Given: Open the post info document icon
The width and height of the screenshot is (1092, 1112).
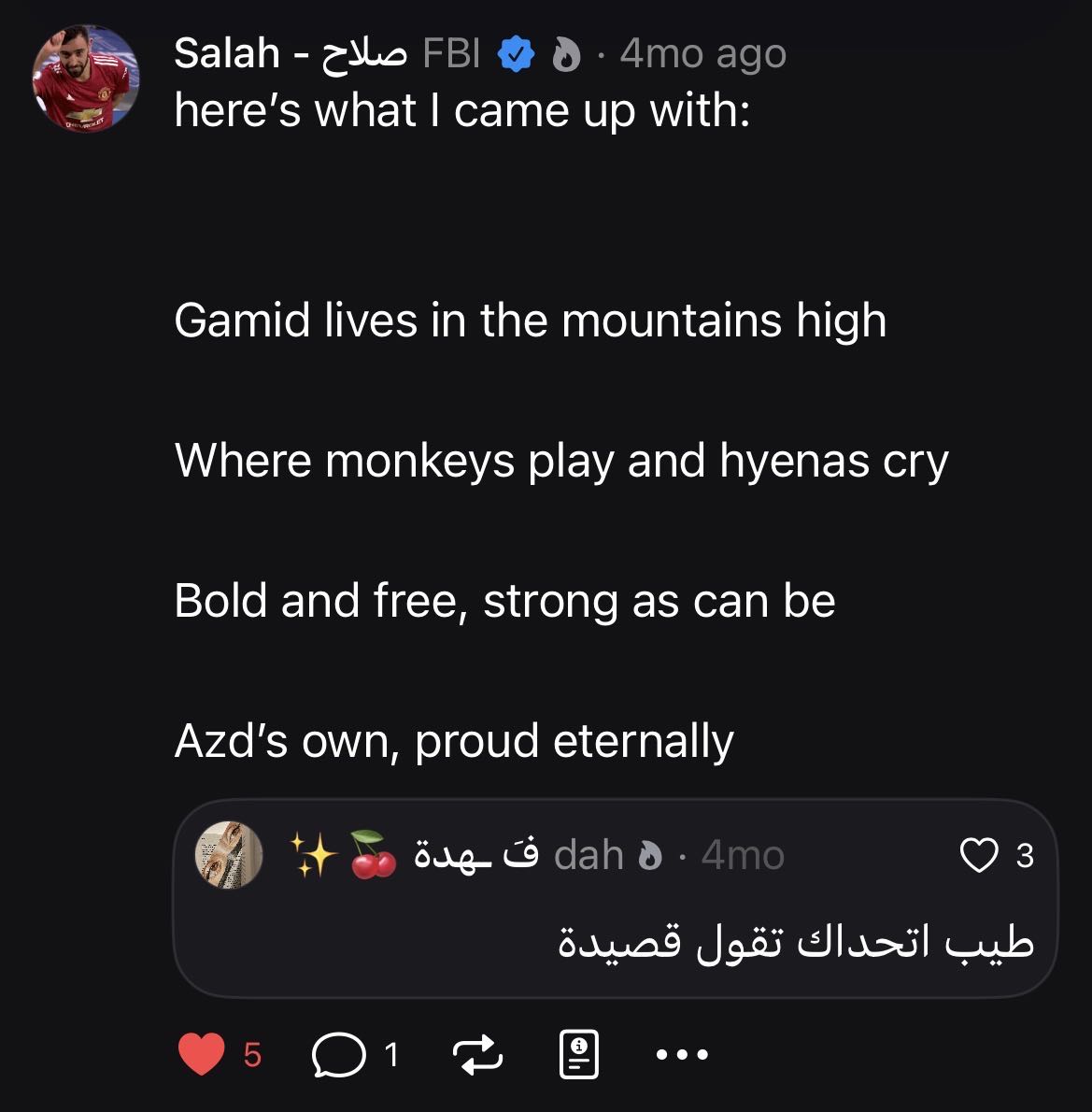Looking at the screenshot, I should (x=578, y=1055).
